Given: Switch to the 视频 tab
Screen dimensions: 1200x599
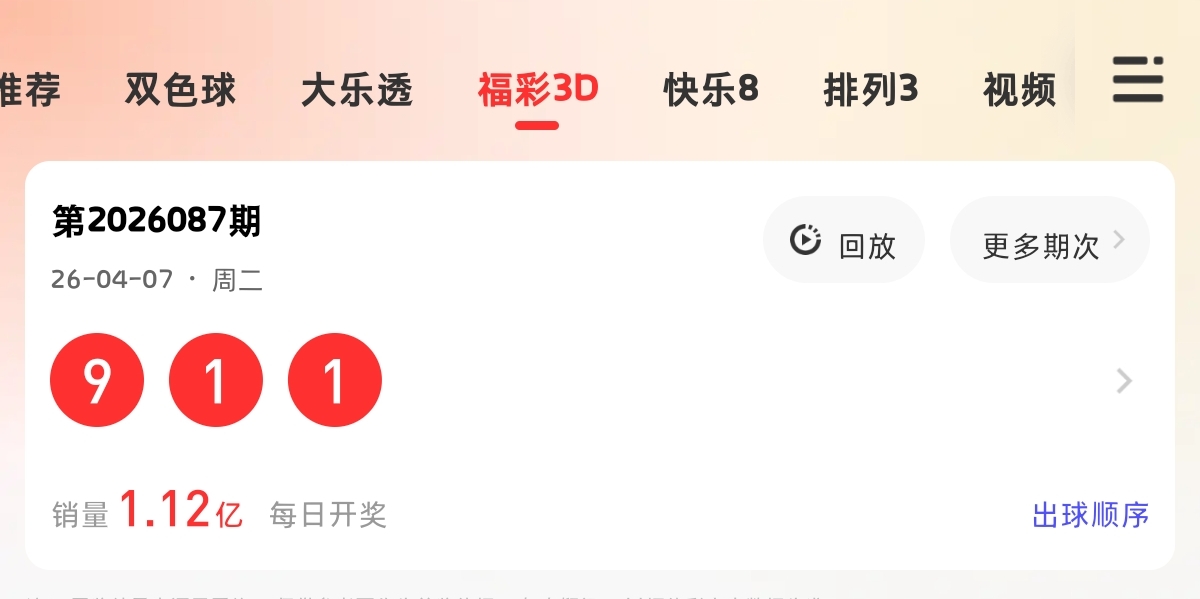Looking at the screenshot, I should tap(1019, 90).
